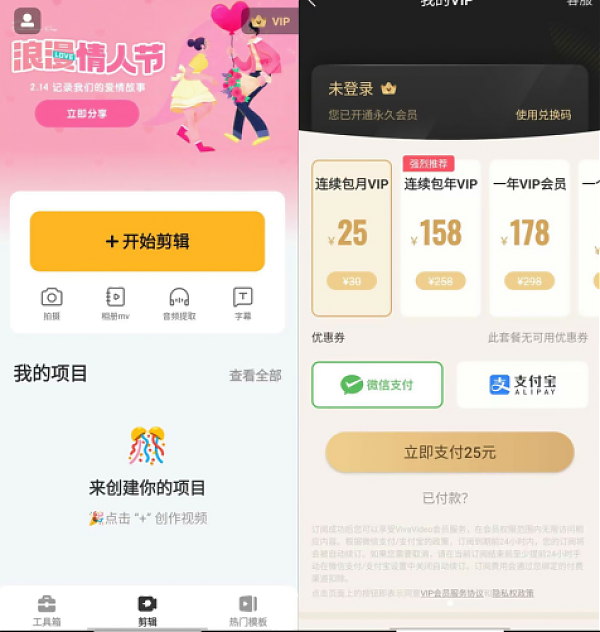Start editing with 开始剪辑
The image size is (600, 632).
coord(147,241)
